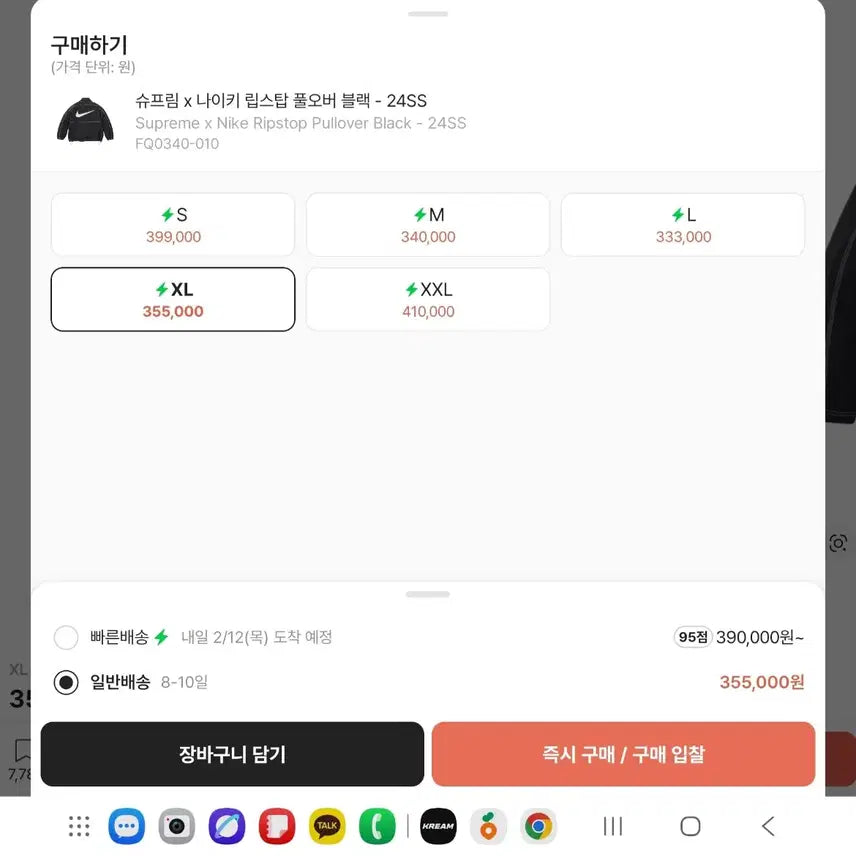Choose size L priced 333,000
This screenshot has width=856, height=856.
[683, 225]
